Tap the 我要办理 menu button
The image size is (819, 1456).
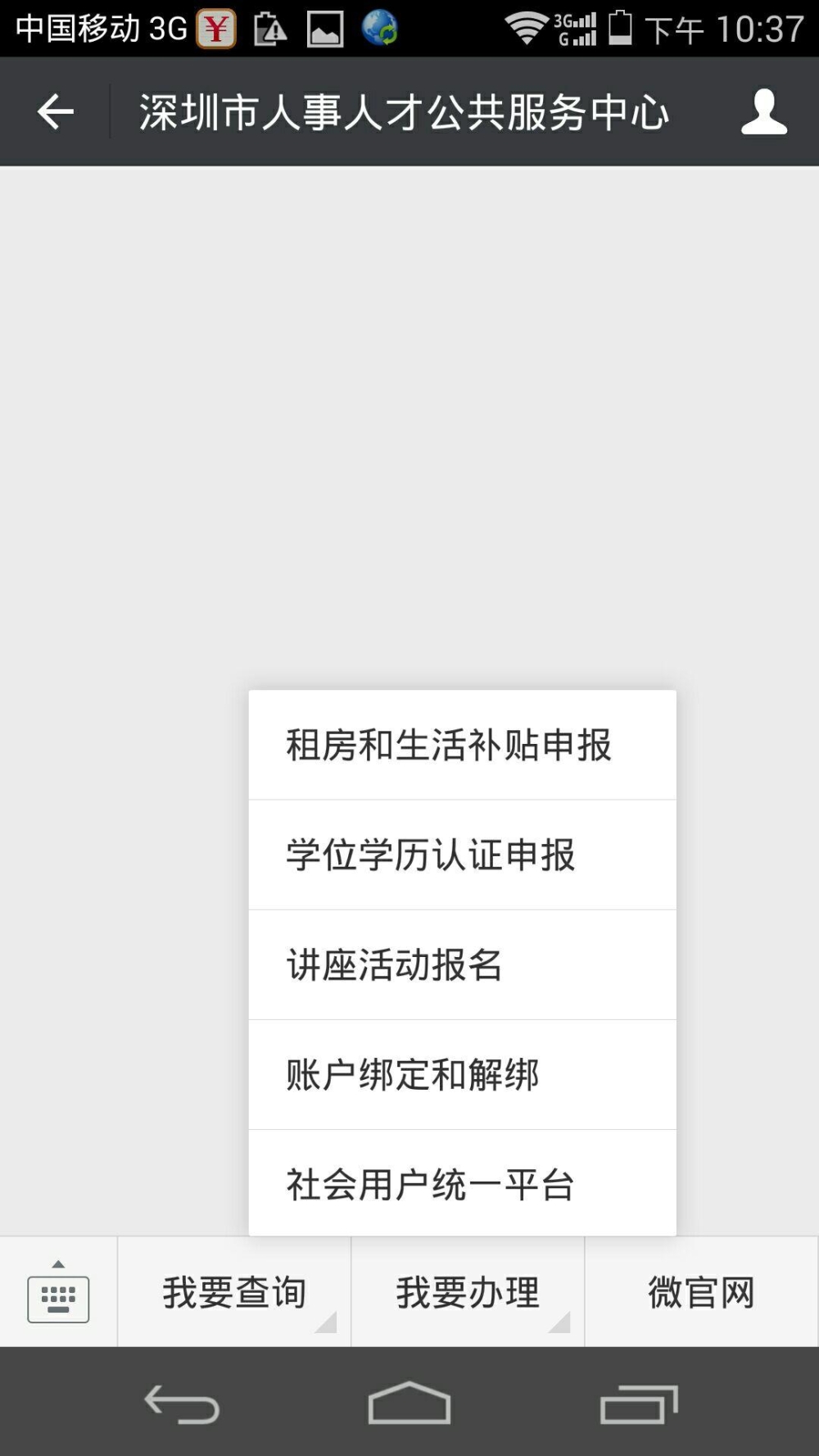[x=468, y=1292]
